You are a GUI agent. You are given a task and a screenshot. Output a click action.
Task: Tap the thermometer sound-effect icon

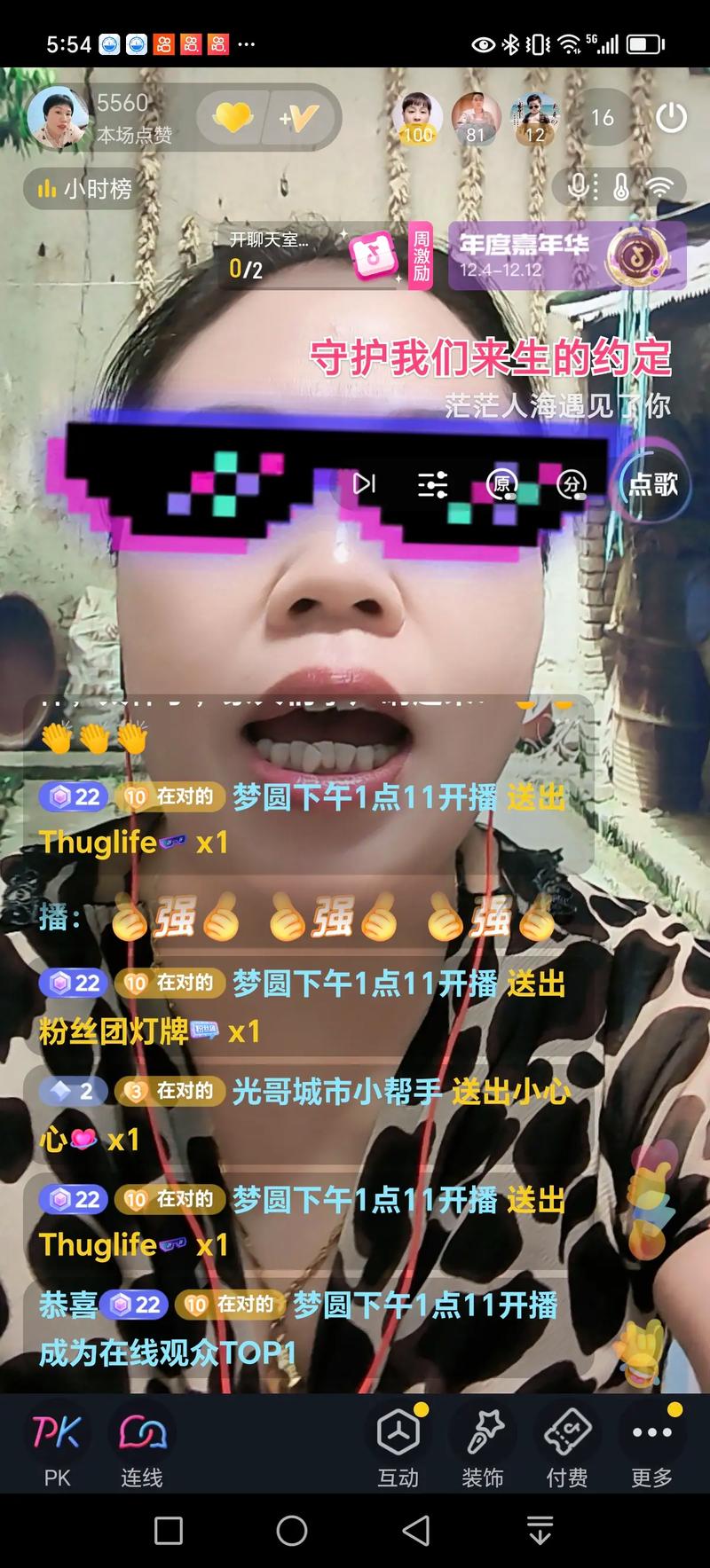[621, 186]
